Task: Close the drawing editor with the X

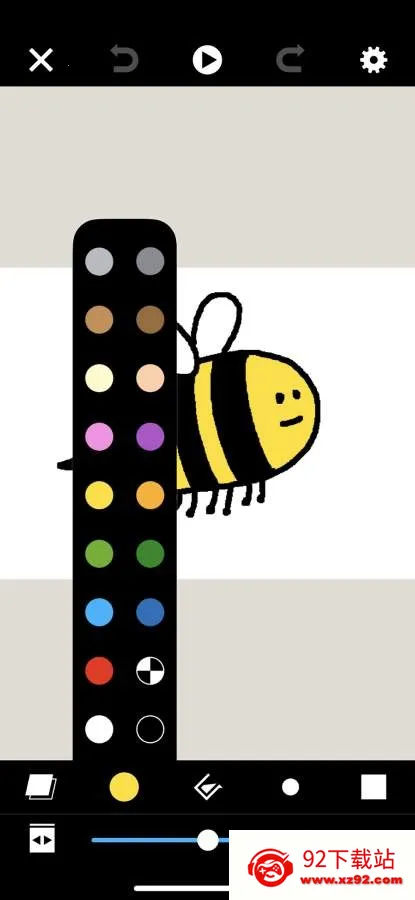Action: (x=41, y=60)
